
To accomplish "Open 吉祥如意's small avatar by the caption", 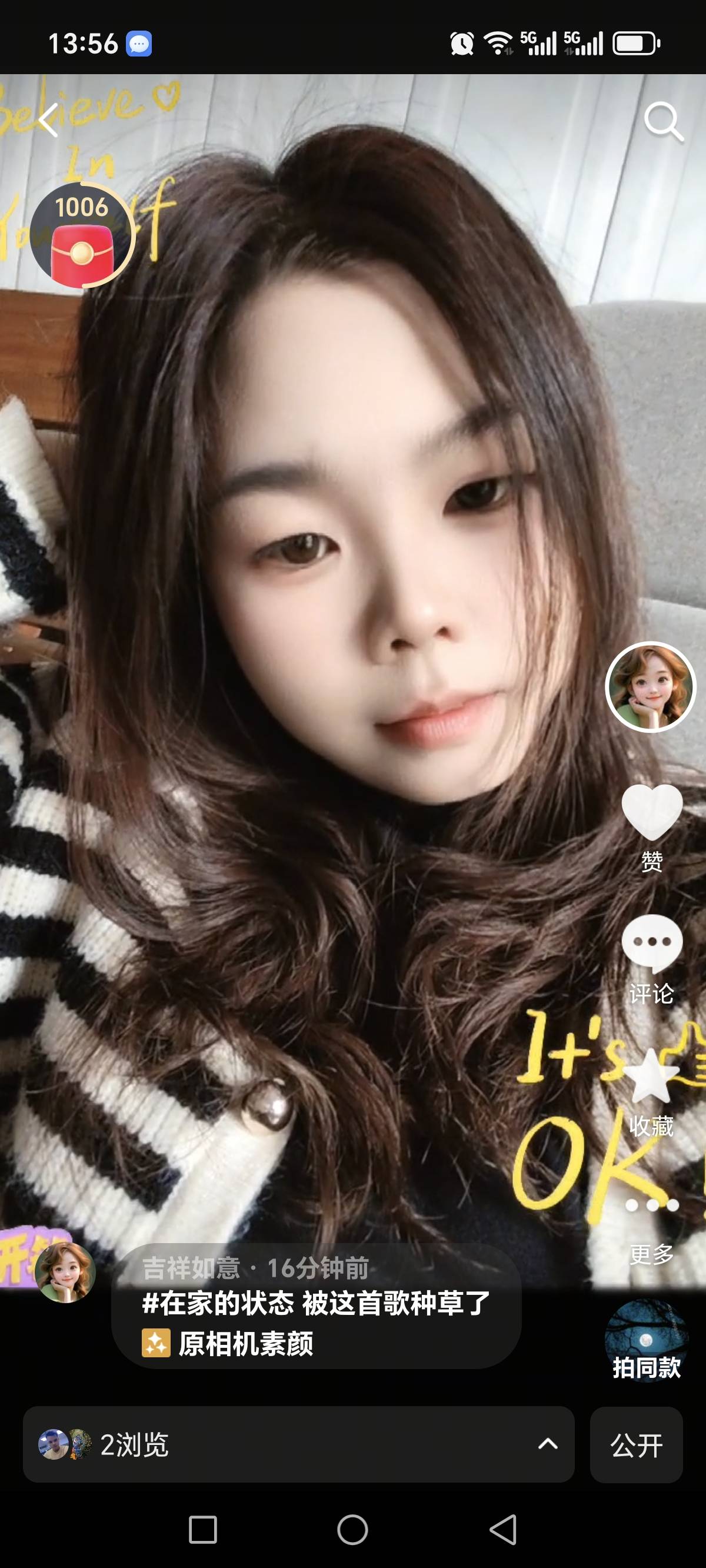I will [x=65, y=1272].
